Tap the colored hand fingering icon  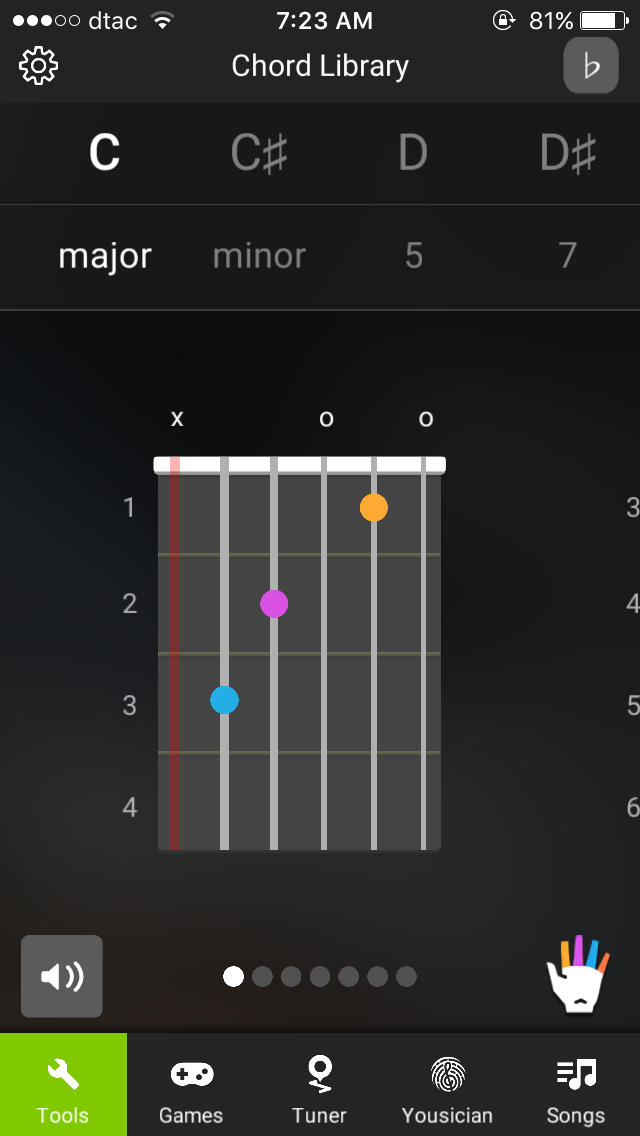(x=577, y=975)
